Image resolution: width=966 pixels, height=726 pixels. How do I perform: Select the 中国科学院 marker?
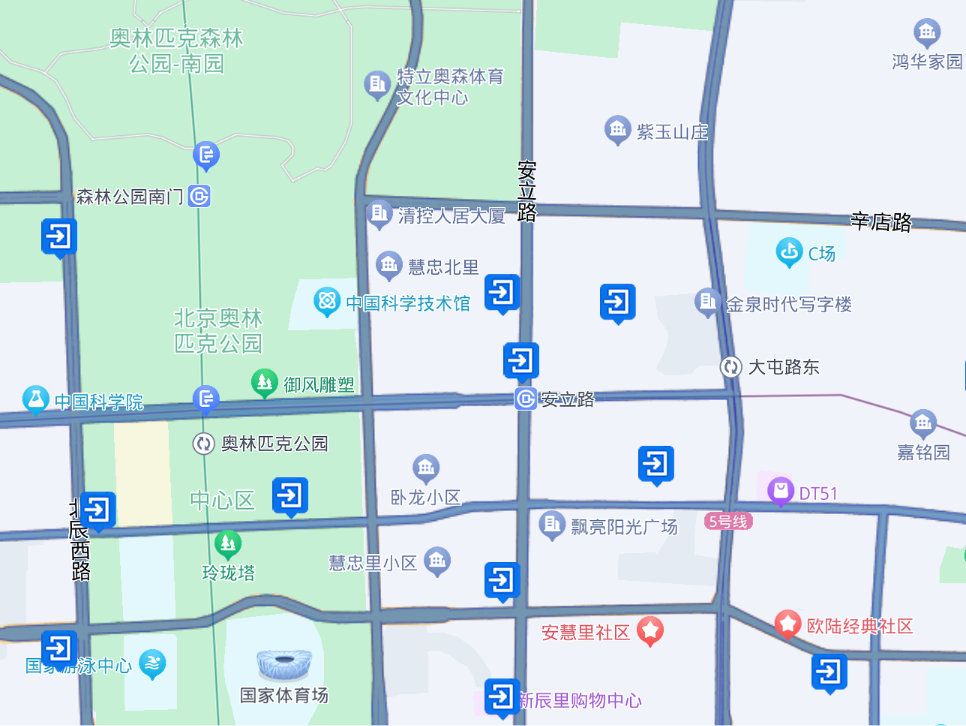pos(36,400)
